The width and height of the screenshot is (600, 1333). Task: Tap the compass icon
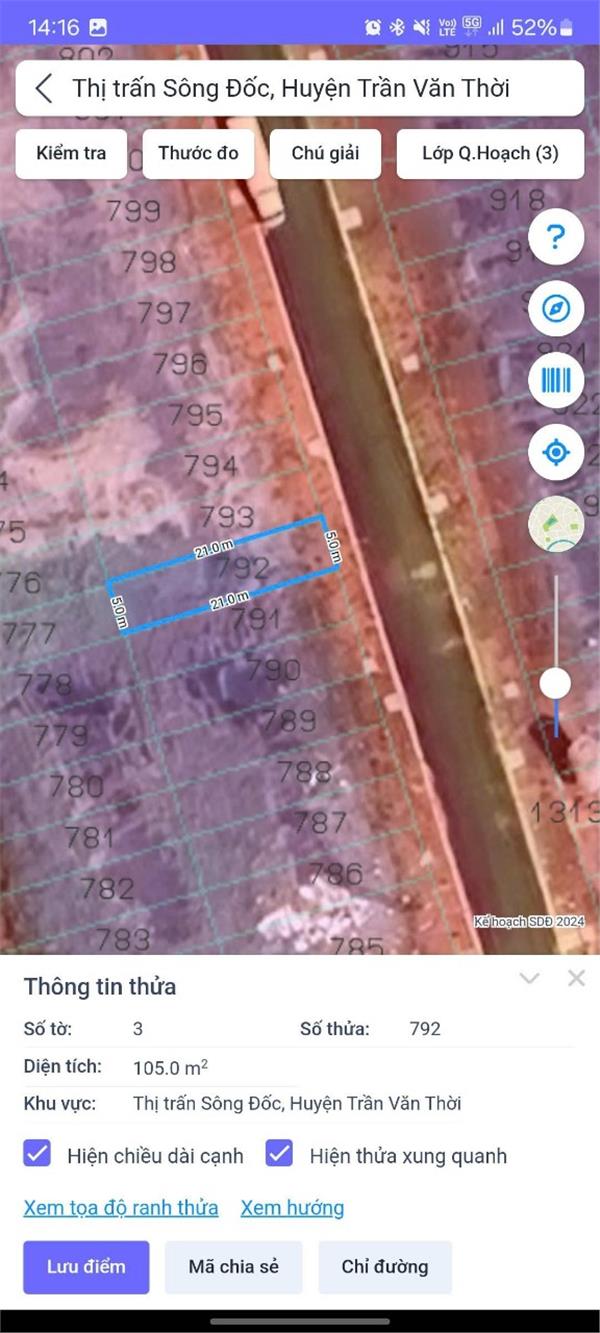pyautogui.click(x=556, y=309)
